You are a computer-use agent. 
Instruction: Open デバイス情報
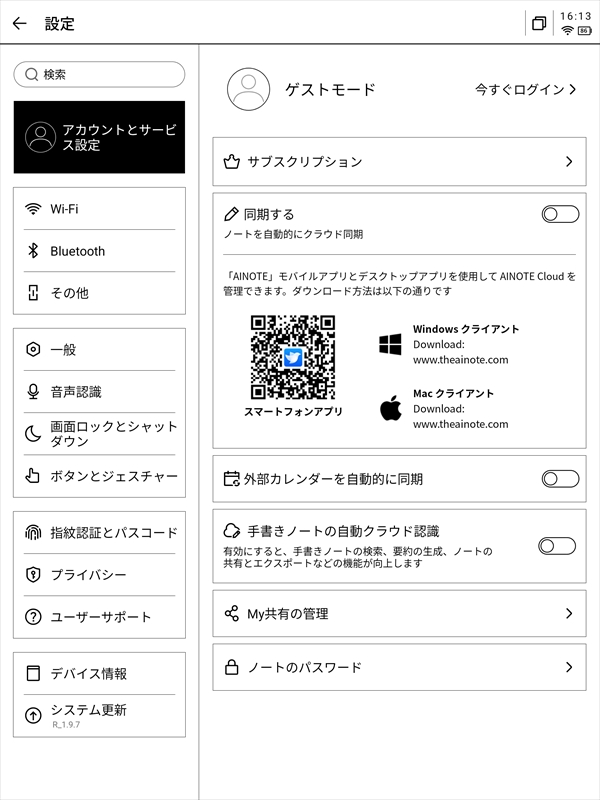click(100, 674)
